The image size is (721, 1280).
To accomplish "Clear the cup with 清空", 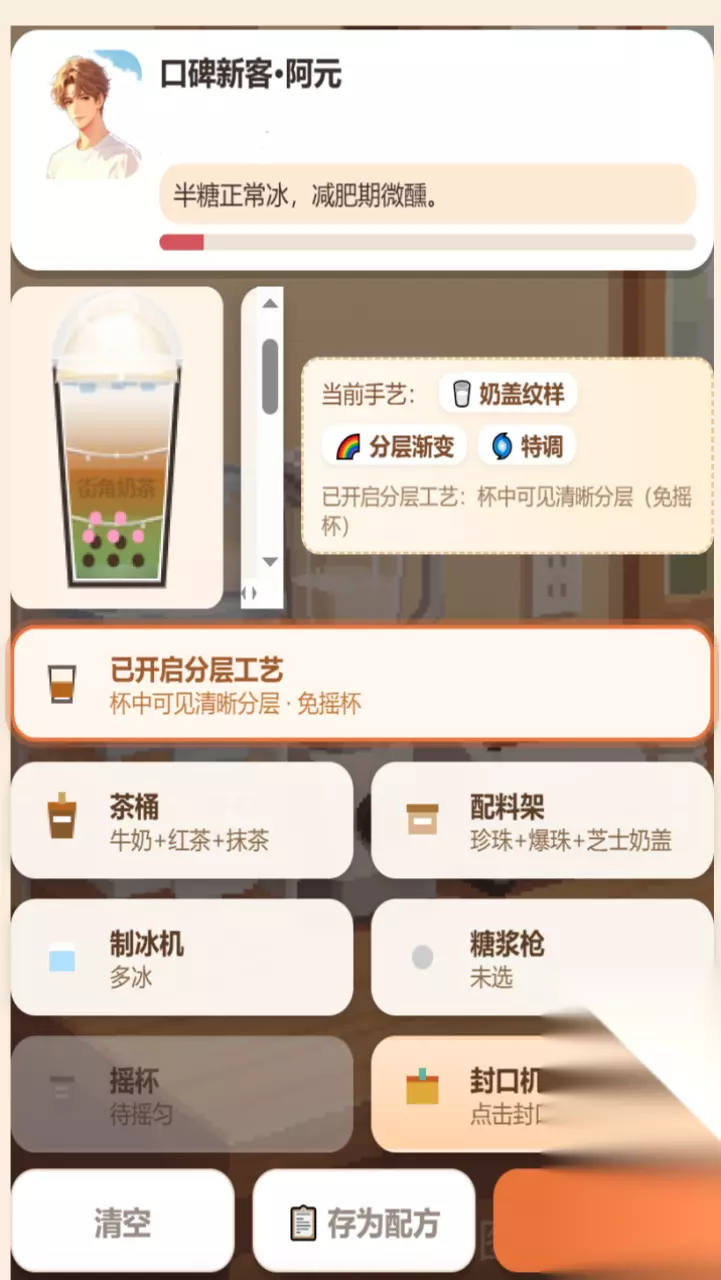I will pos(122,1221).
